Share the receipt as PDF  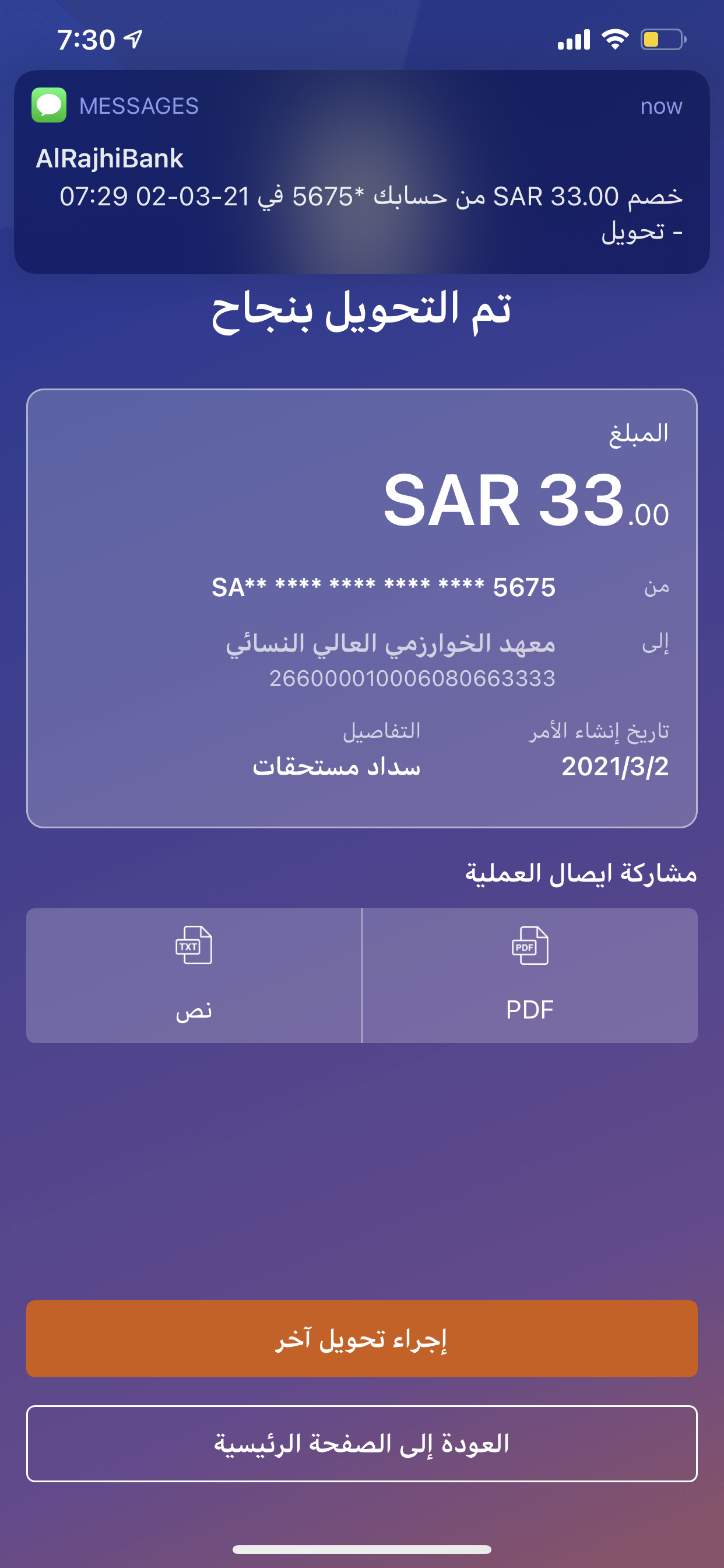[529, 975]
